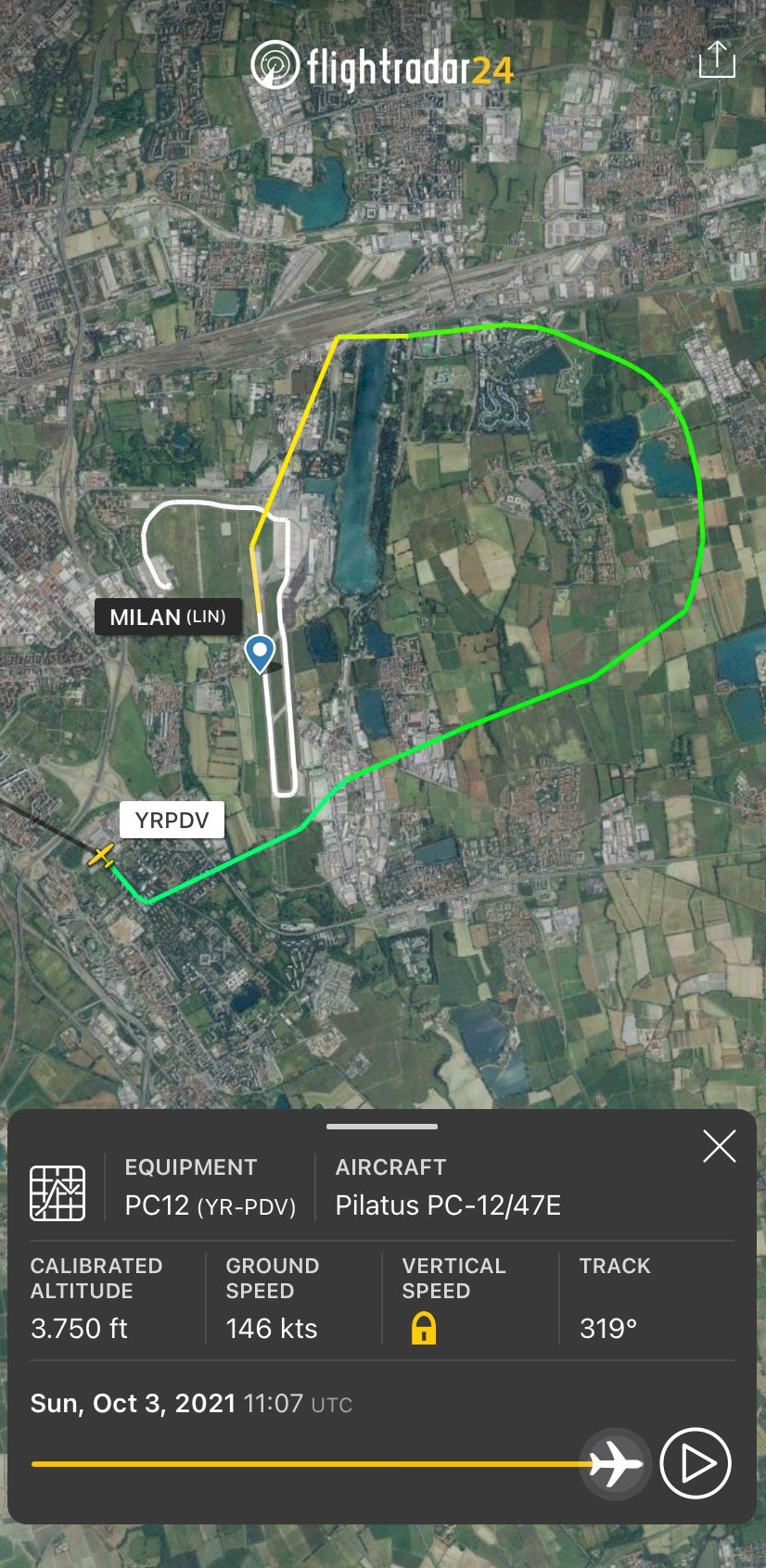Tap the playback timeline airplane handle
This screenshot has height=1568, width=766.
(x=615, y=1464)
